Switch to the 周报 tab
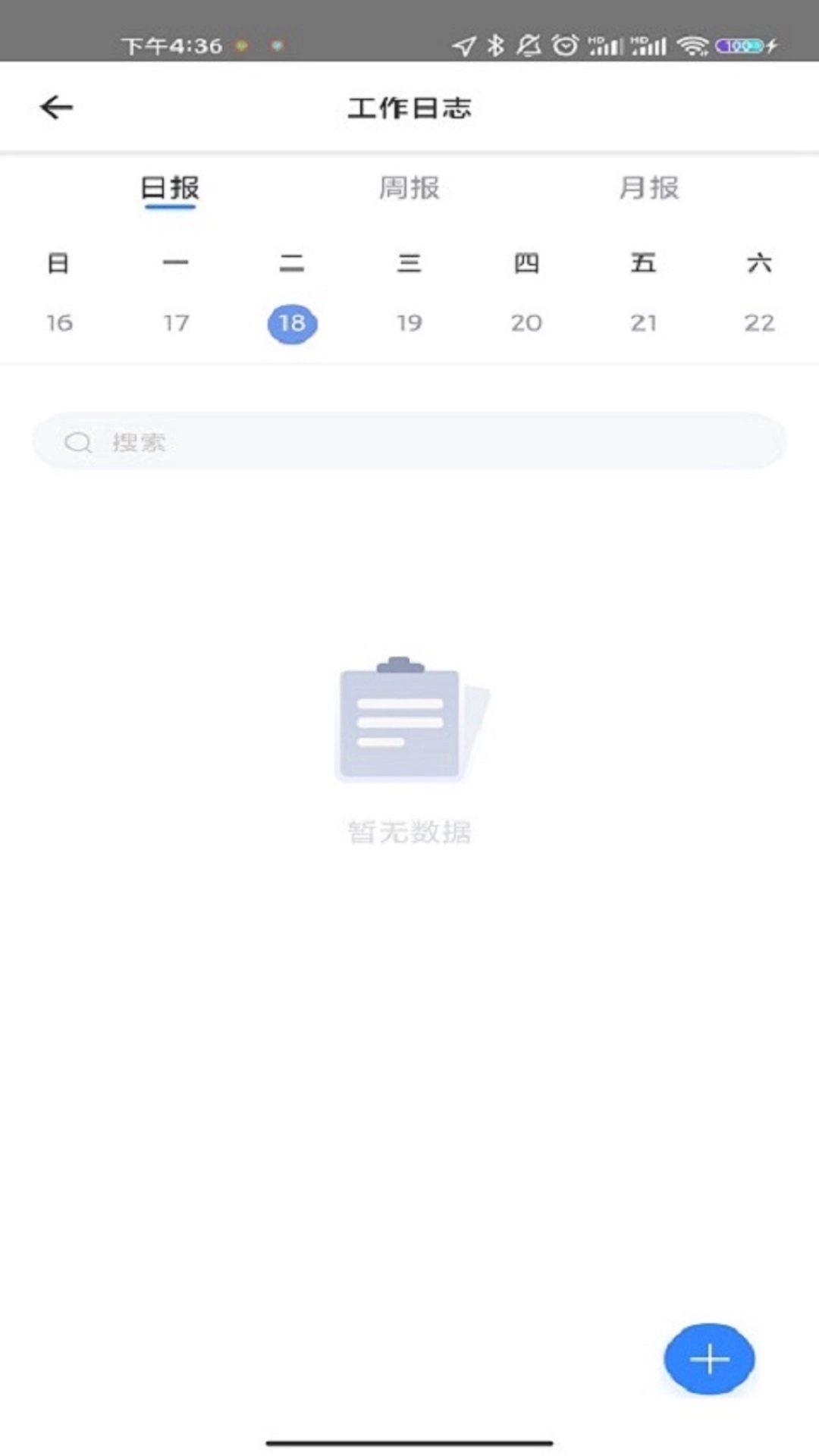The image size is (819, 1456). pyautogui.click(x=409, y=189)
